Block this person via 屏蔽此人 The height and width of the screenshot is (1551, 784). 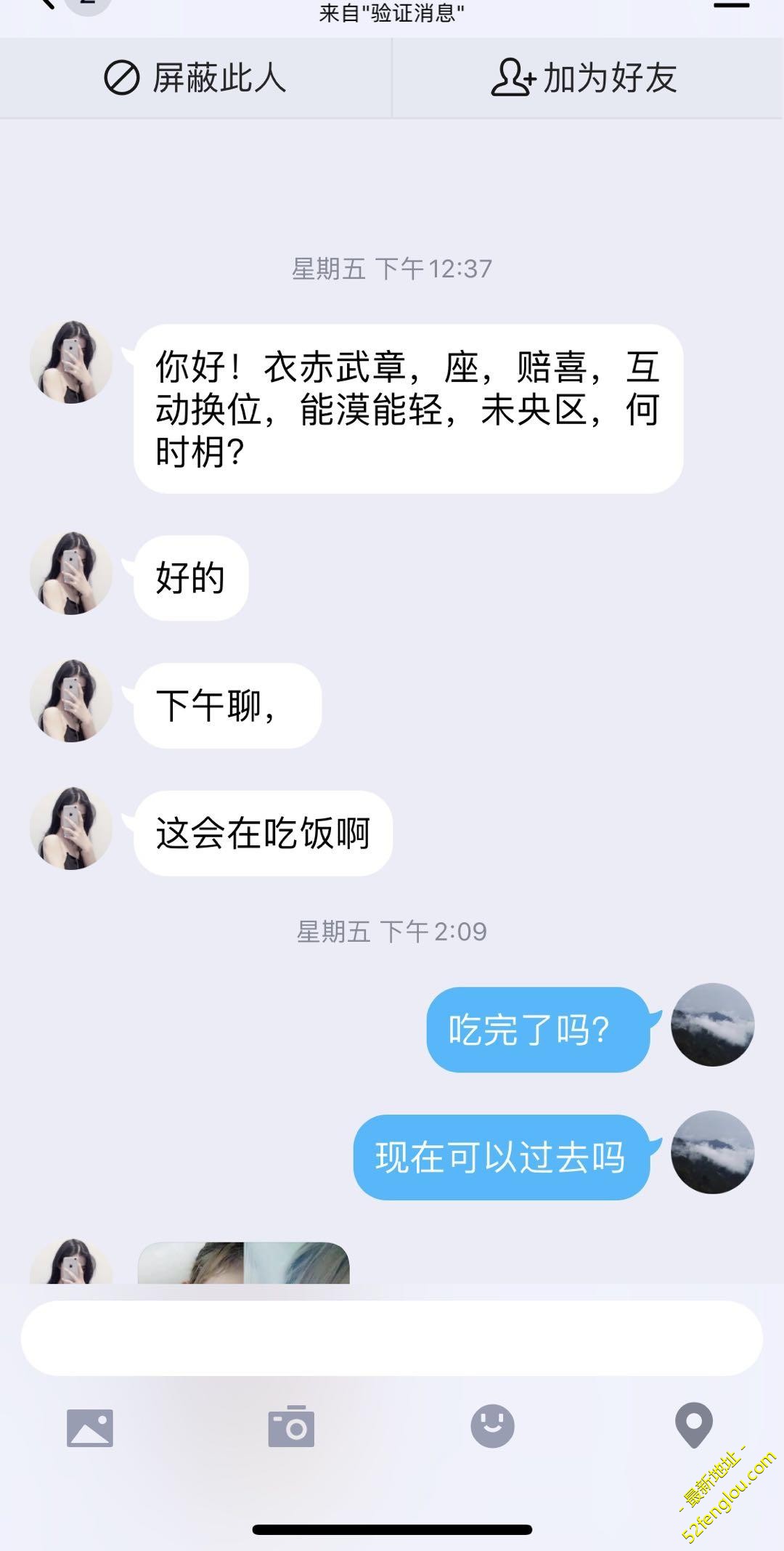click(x=195, y=78)
